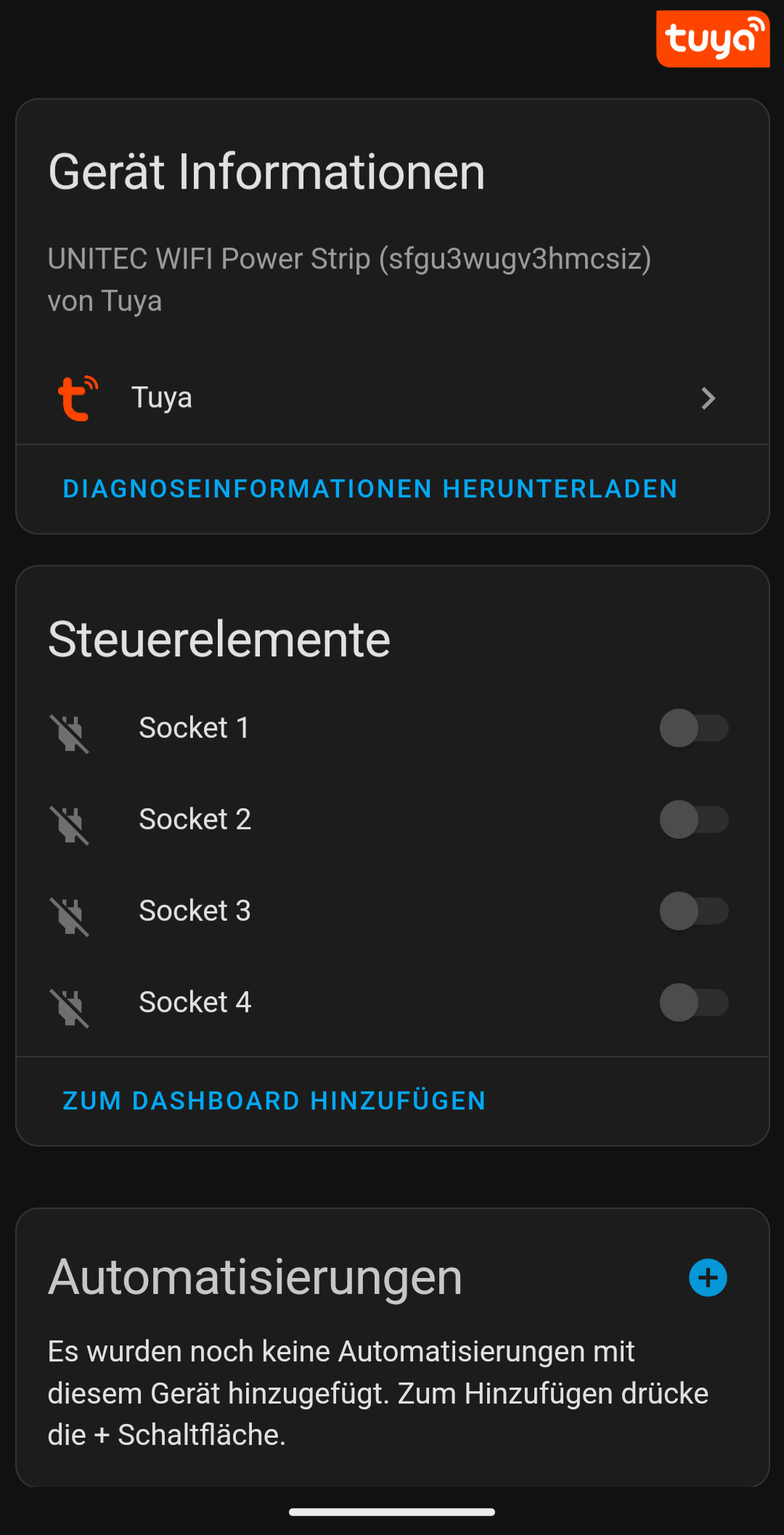Click Zum Dashboard hinzufügen
This screenshot has height=1535, width=784.
(274, 1101)
